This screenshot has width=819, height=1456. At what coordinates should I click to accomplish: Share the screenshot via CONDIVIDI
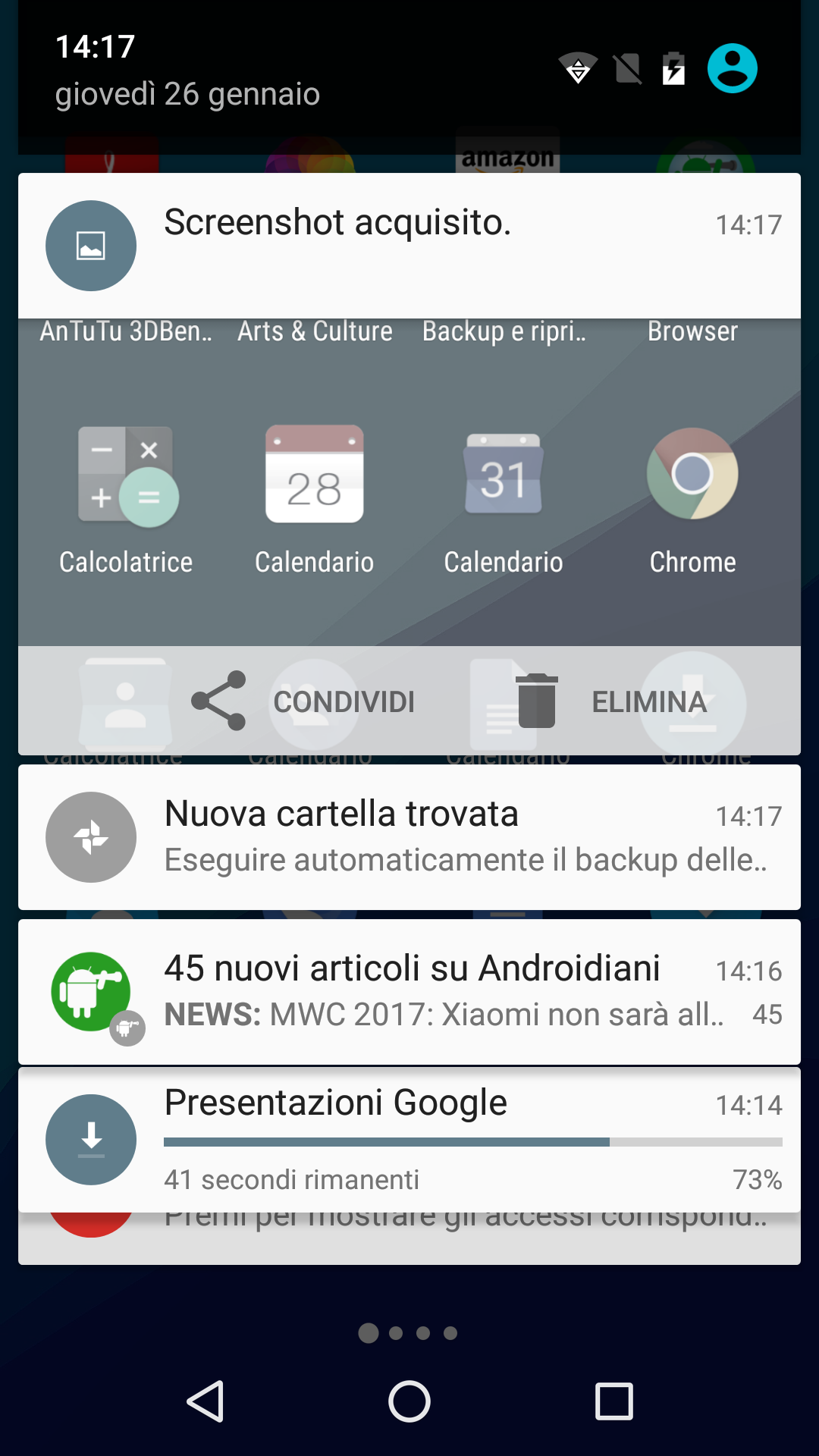303,701
